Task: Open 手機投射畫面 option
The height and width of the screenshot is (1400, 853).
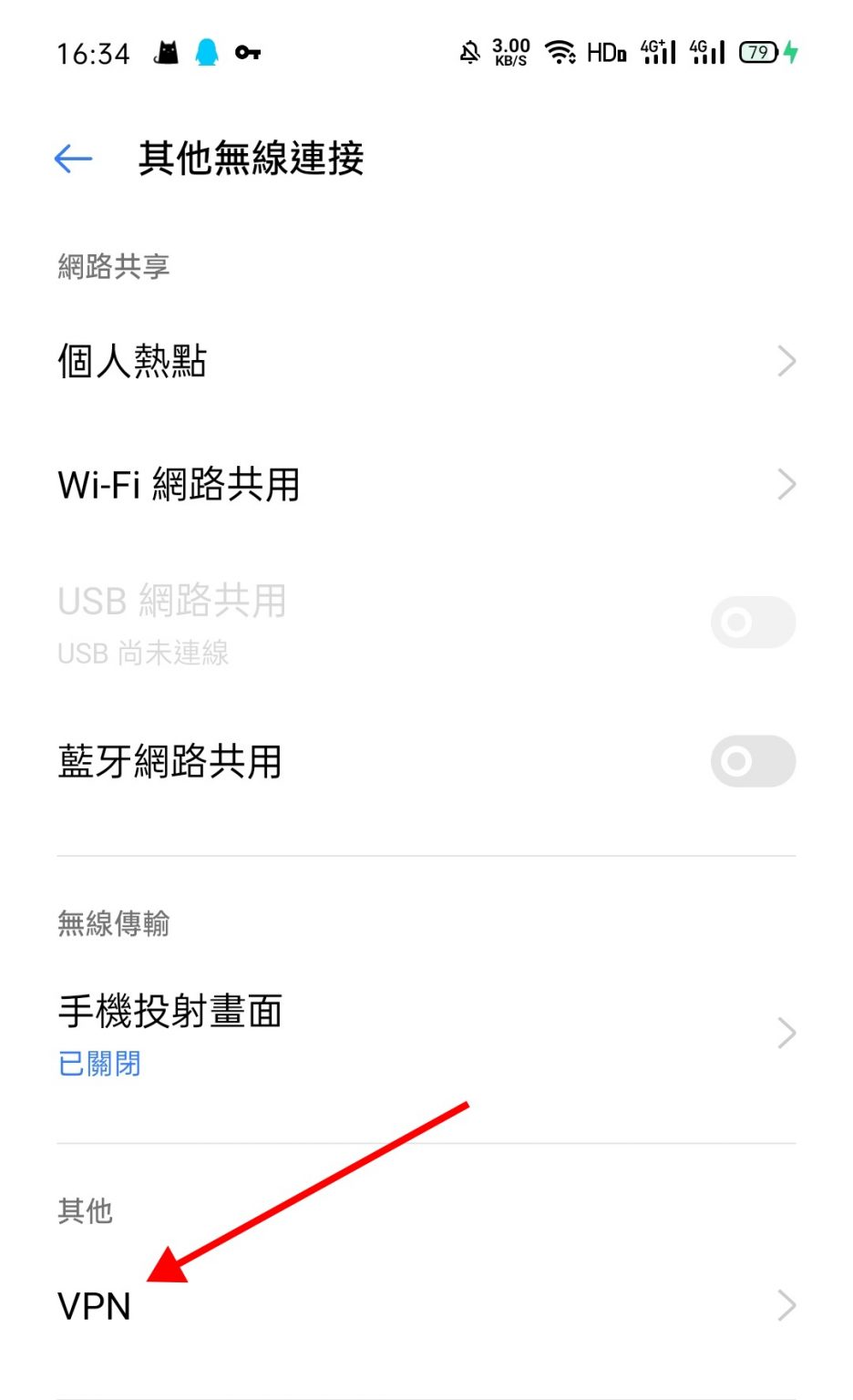Action: click(426, 1033)
